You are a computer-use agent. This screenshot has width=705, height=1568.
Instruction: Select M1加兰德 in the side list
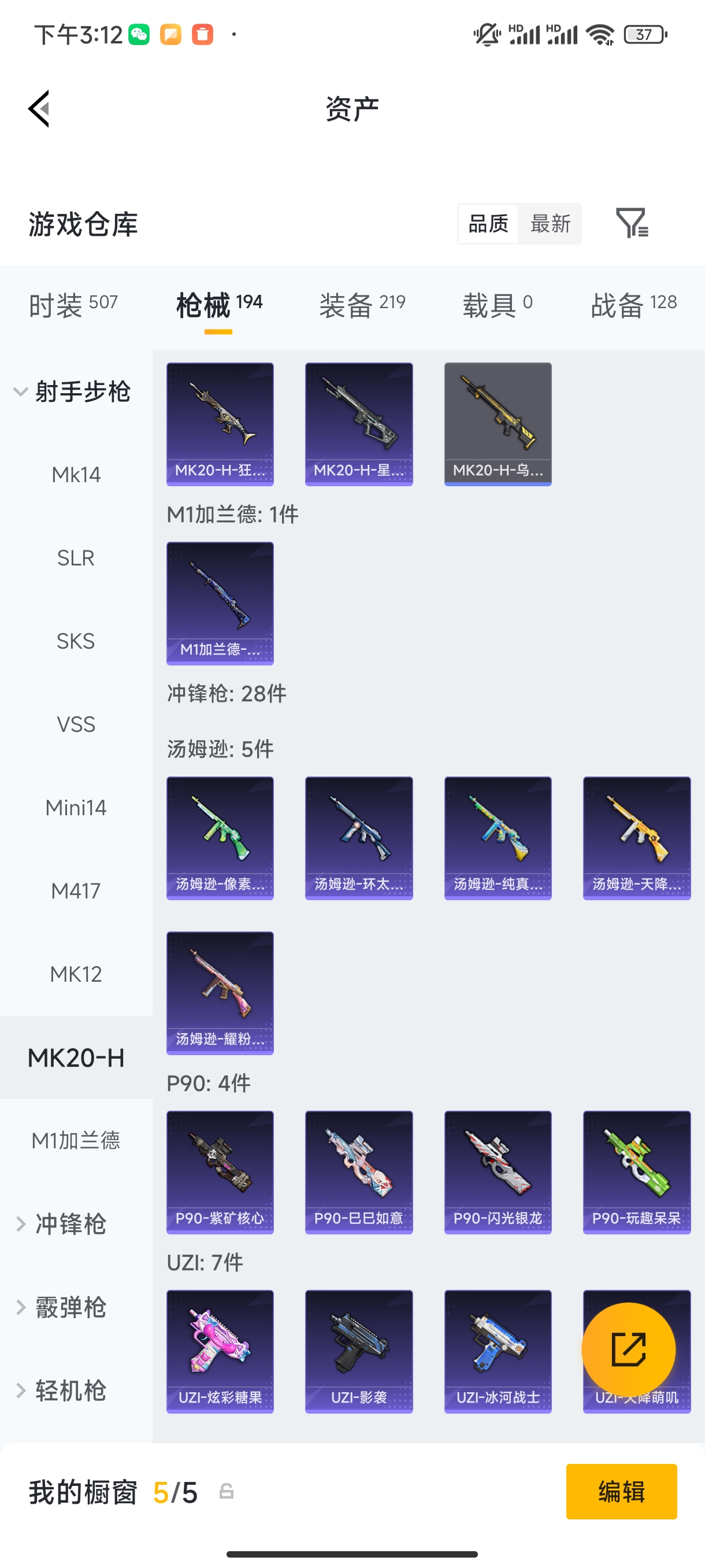[x=76, y=1140]
